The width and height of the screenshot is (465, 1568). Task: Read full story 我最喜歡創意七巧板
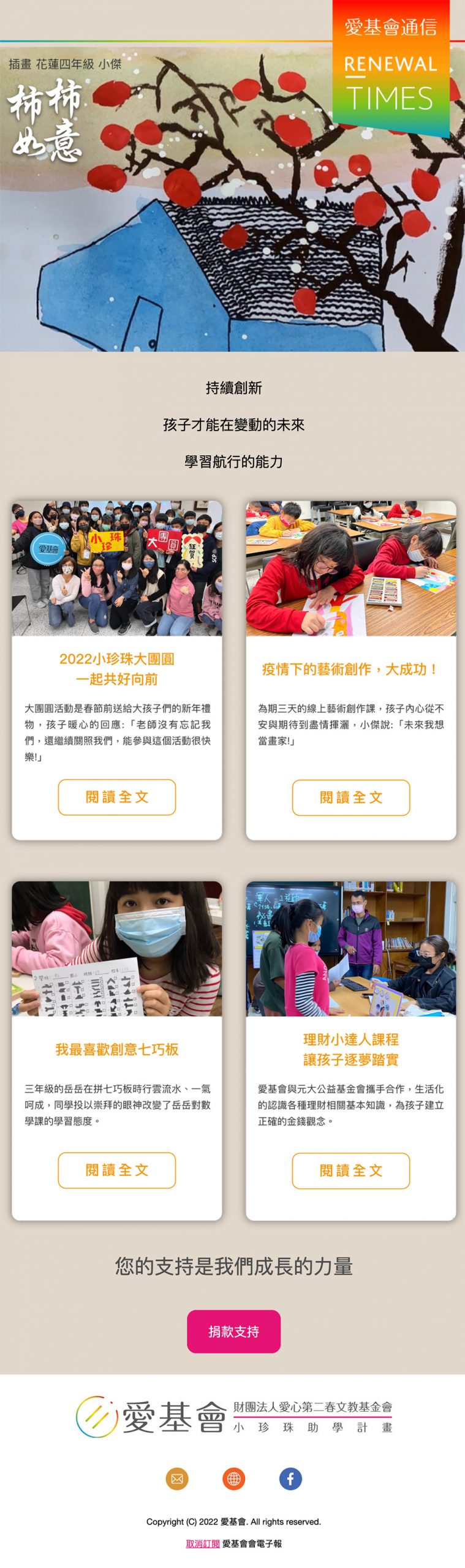(x=116, y=1170)
